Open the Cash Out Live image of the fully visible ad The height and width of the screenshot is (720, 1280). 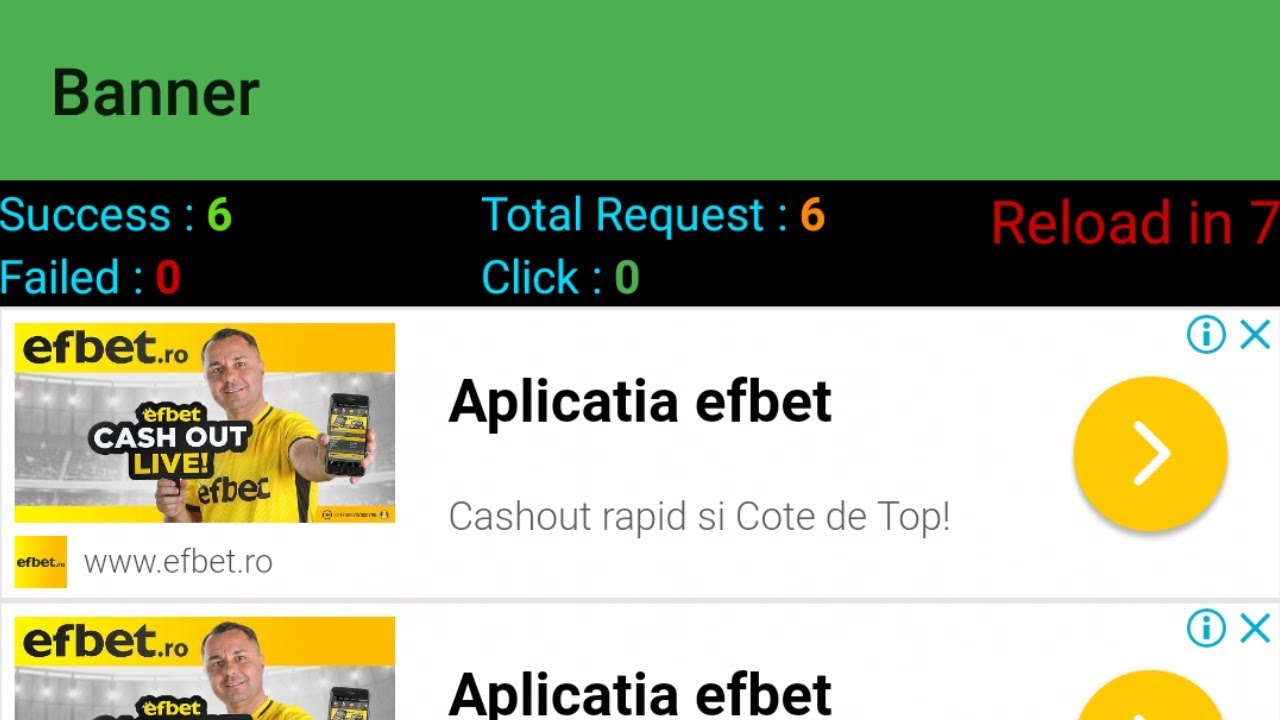205,422
